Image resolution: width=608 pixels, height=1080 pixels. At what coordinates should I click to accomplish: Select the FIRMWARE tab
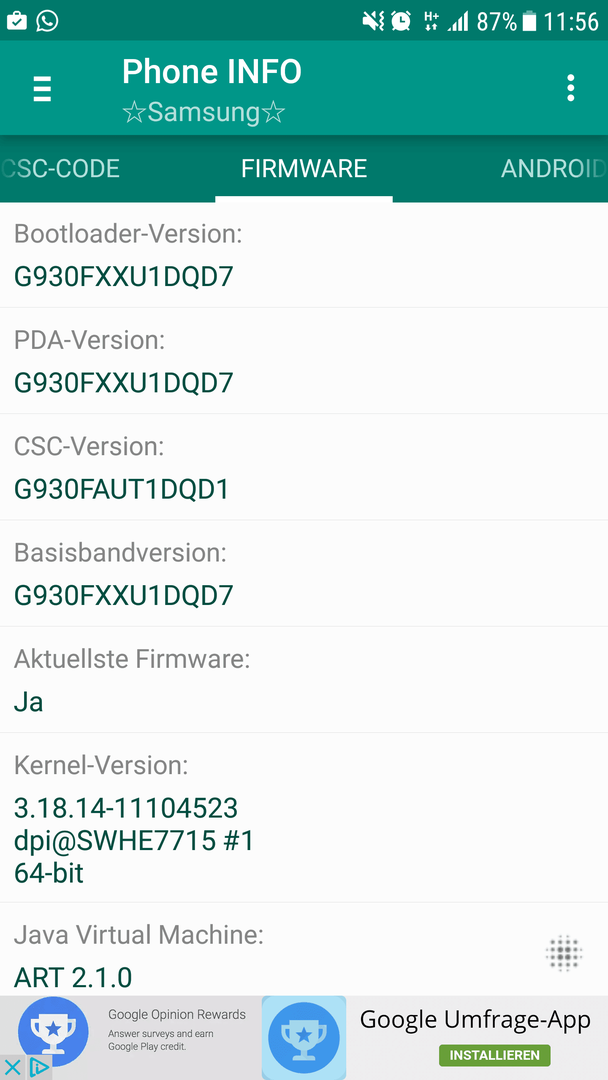[x=304, y=169]
